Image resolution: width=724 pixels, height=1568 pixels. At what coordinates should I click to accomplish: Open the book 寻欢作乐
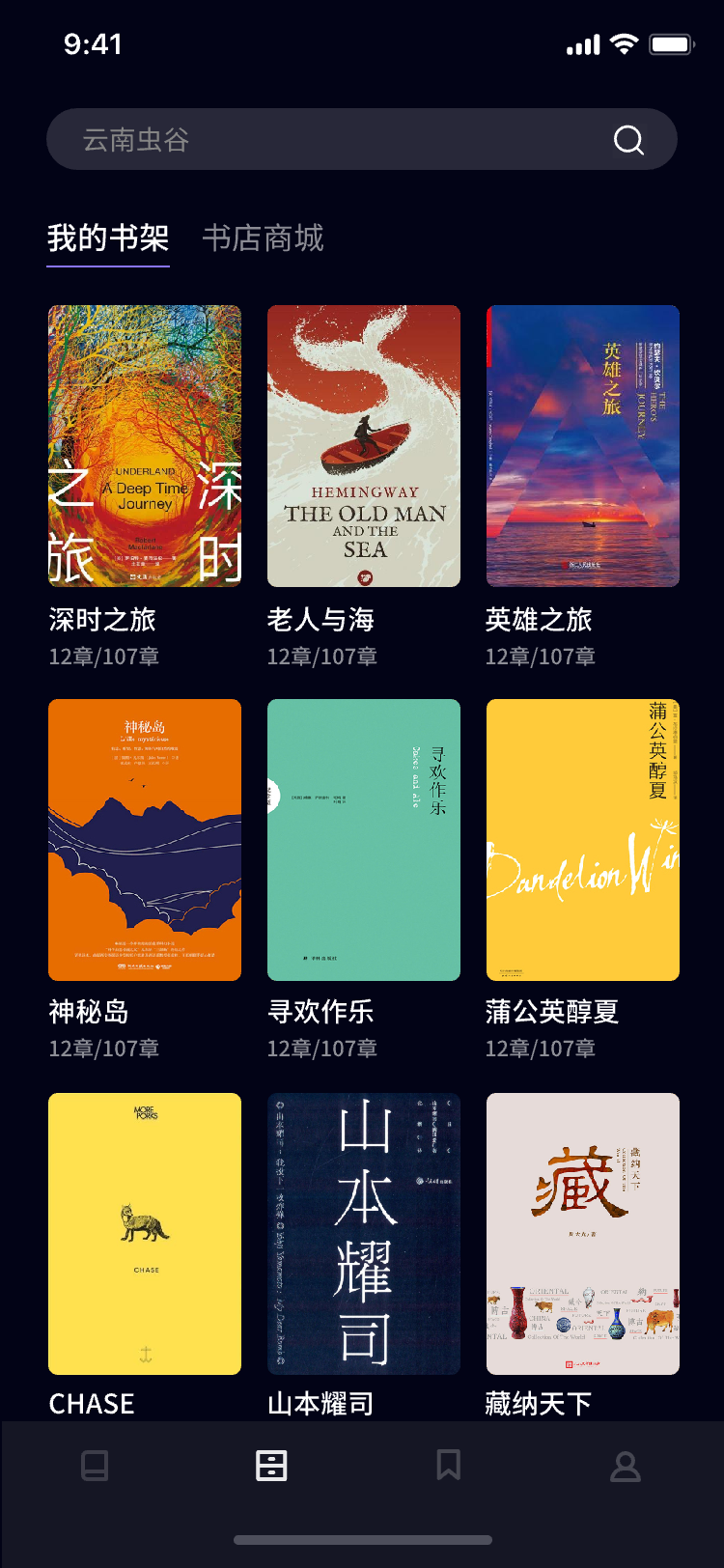[x=364, y=840]
